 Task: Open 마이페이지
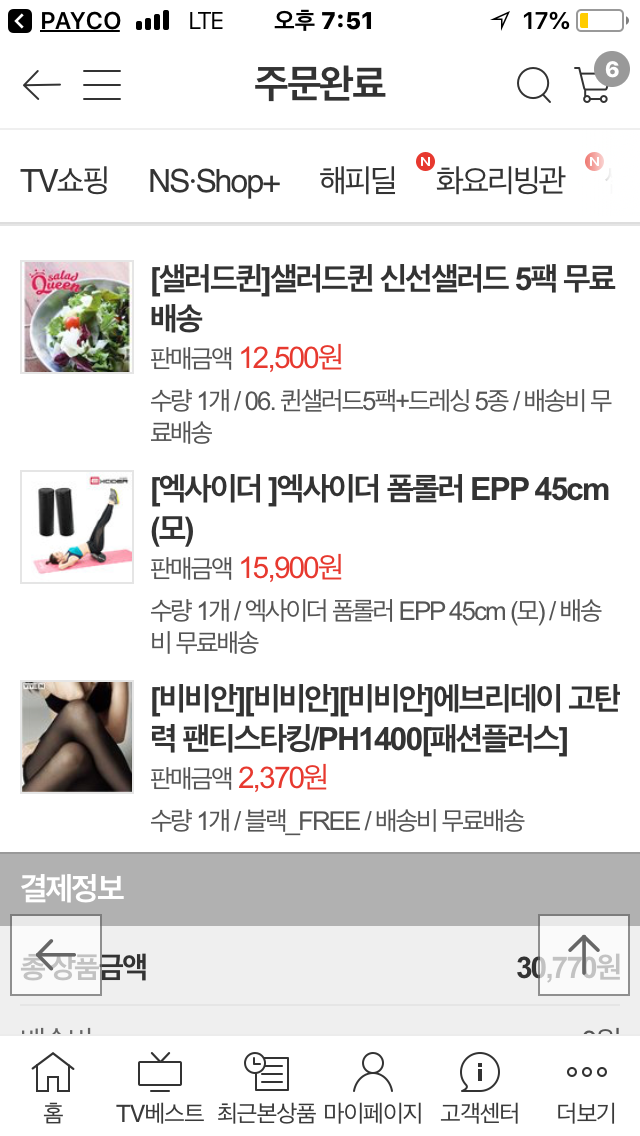point(373,1086)
